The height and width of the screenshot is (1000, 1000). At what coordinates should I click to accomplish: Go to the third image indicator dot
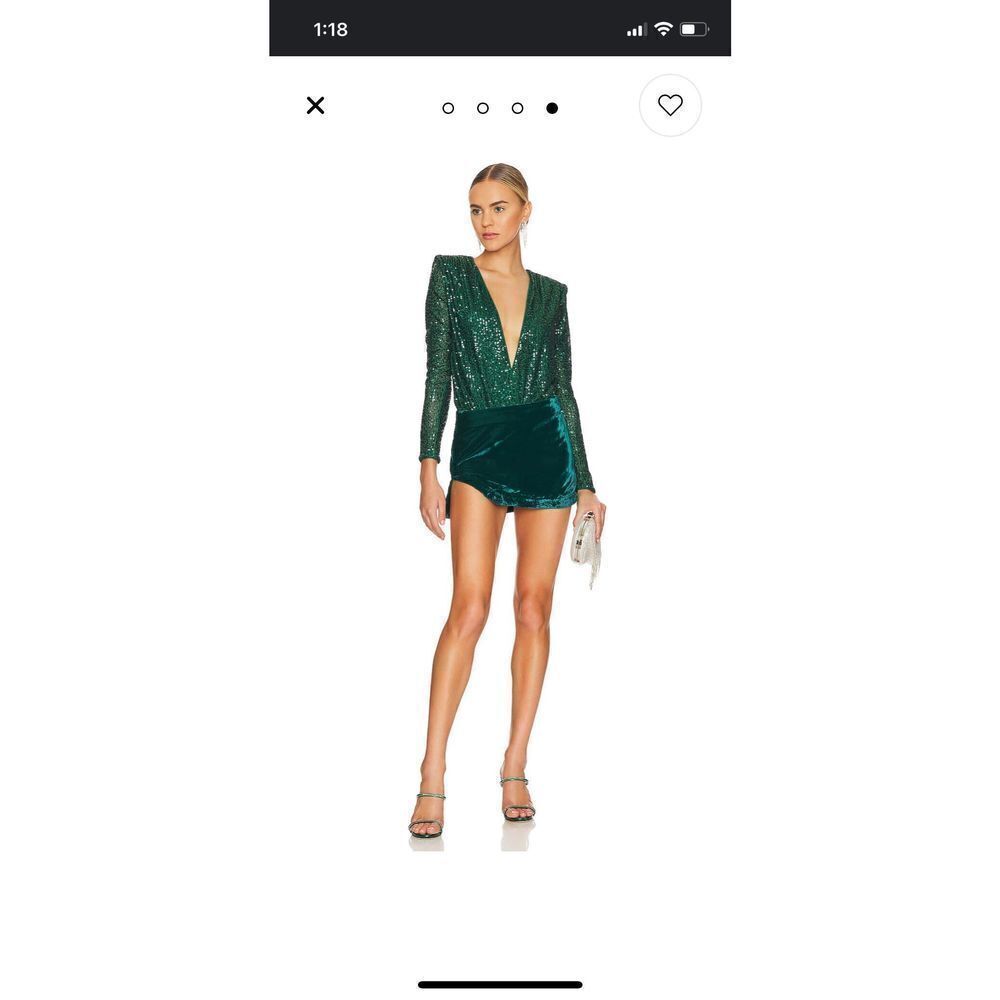pos(517,108)
